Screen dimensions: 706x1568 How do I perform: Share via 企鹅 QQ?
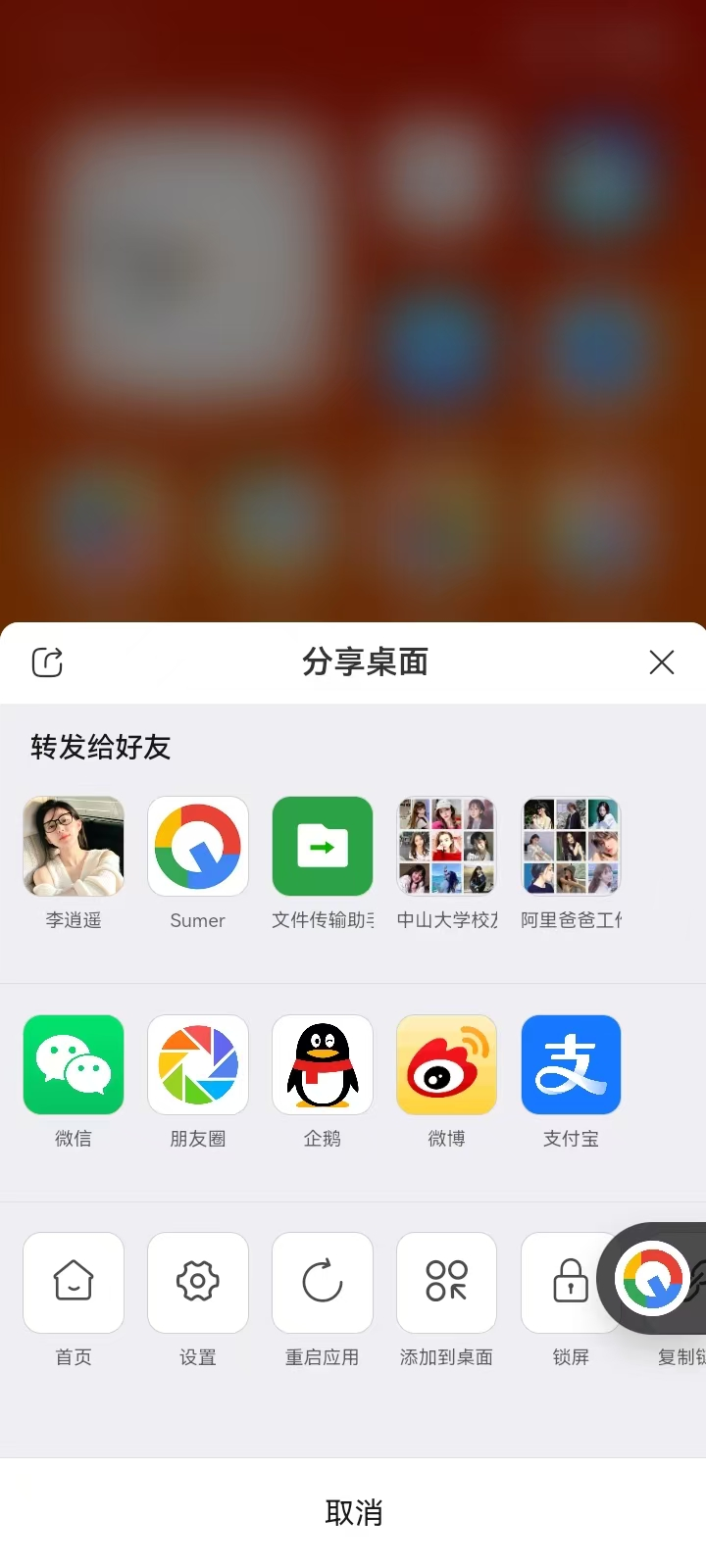coord(323,1065)
